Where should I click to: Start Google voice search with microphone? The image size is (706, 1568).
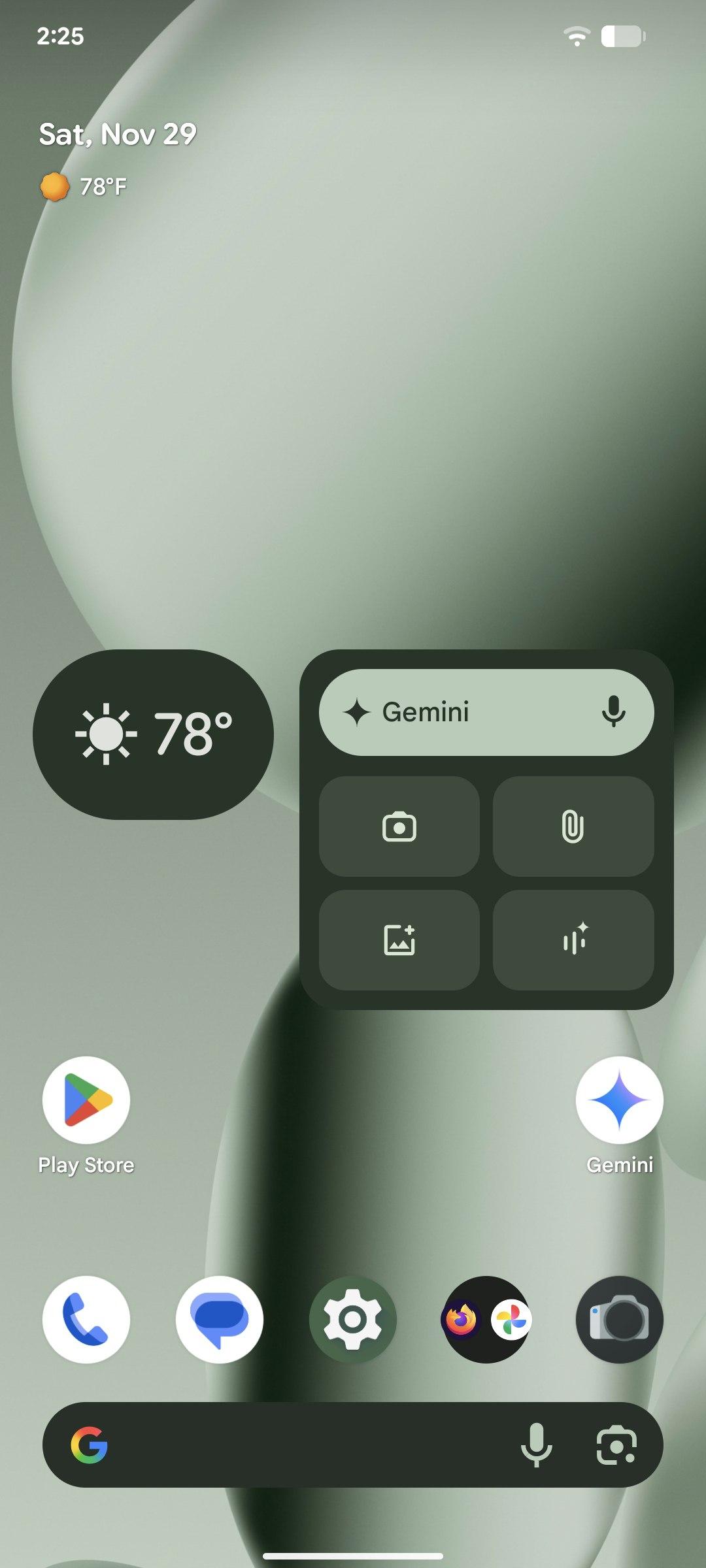tap(536, 1445)
